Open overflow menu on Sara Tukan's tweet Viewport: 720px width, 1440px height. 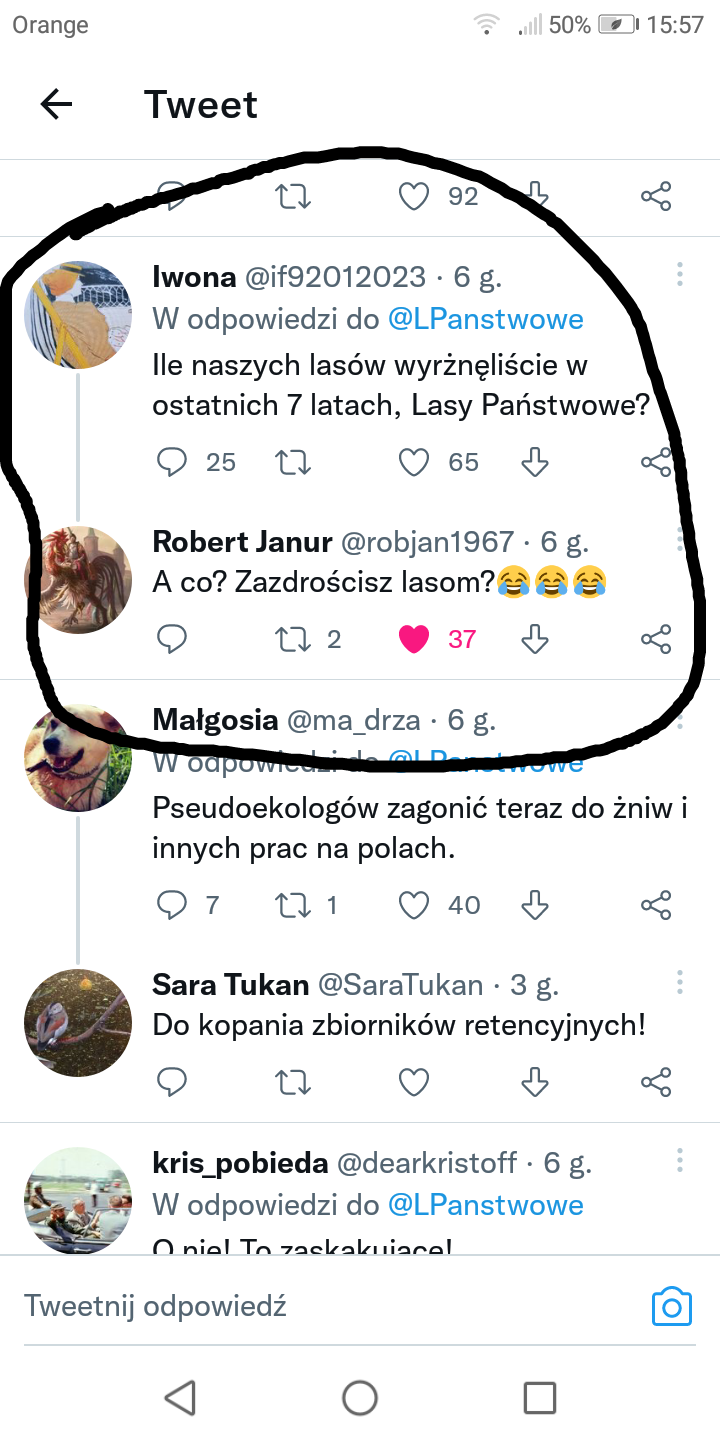tap(680, 982)
